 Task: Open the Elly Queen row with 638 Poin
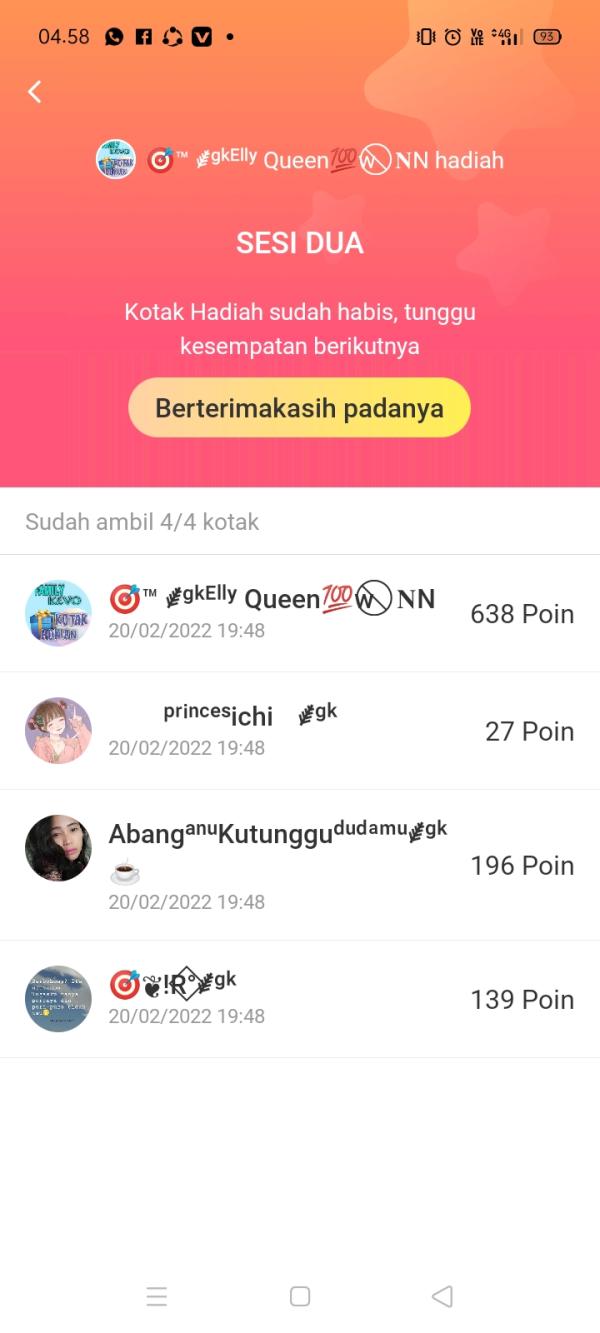pos(300,613)
